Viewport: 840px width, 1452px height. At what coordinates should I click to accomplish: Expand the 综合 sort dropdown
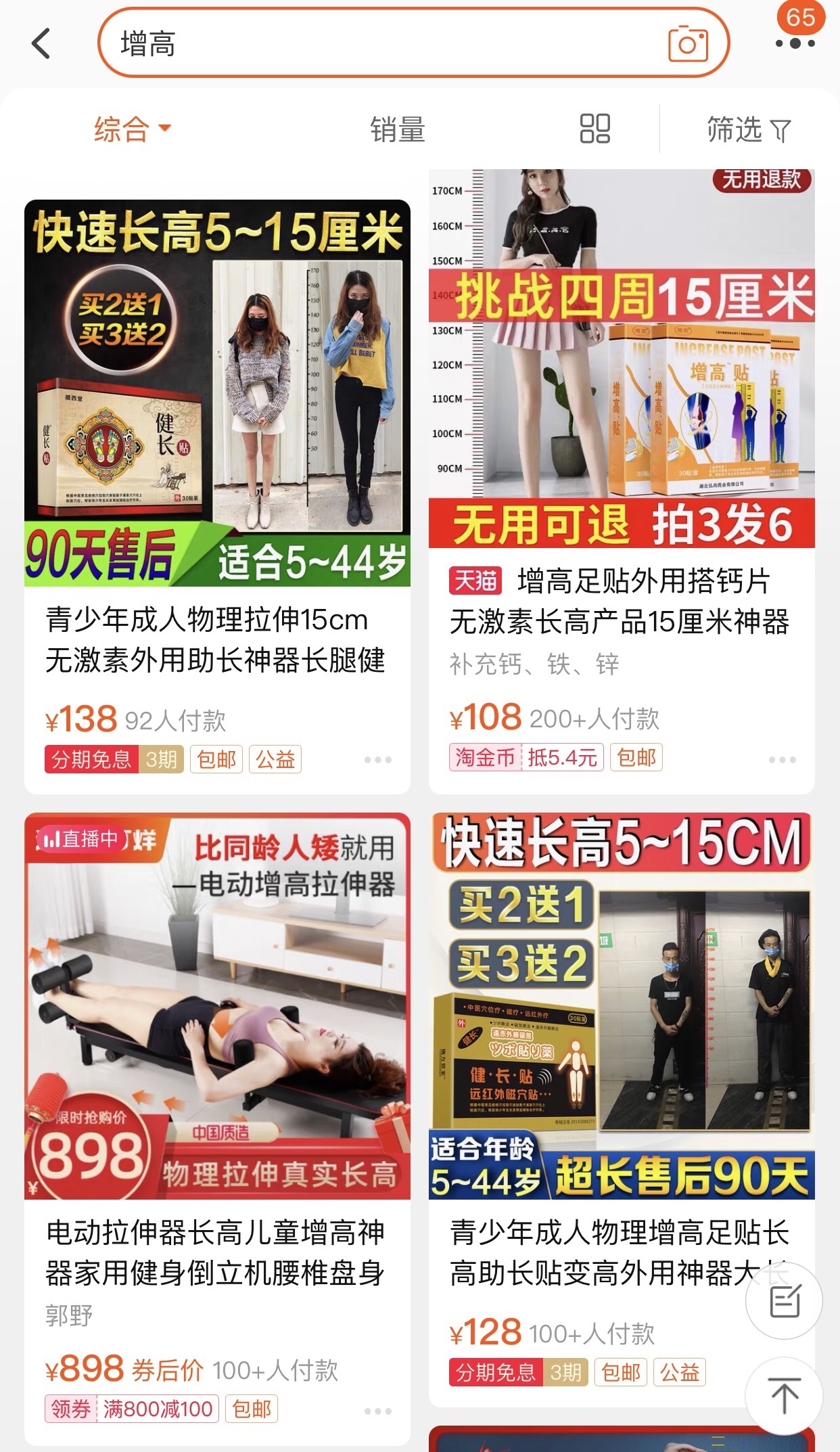tap(133, 129)
